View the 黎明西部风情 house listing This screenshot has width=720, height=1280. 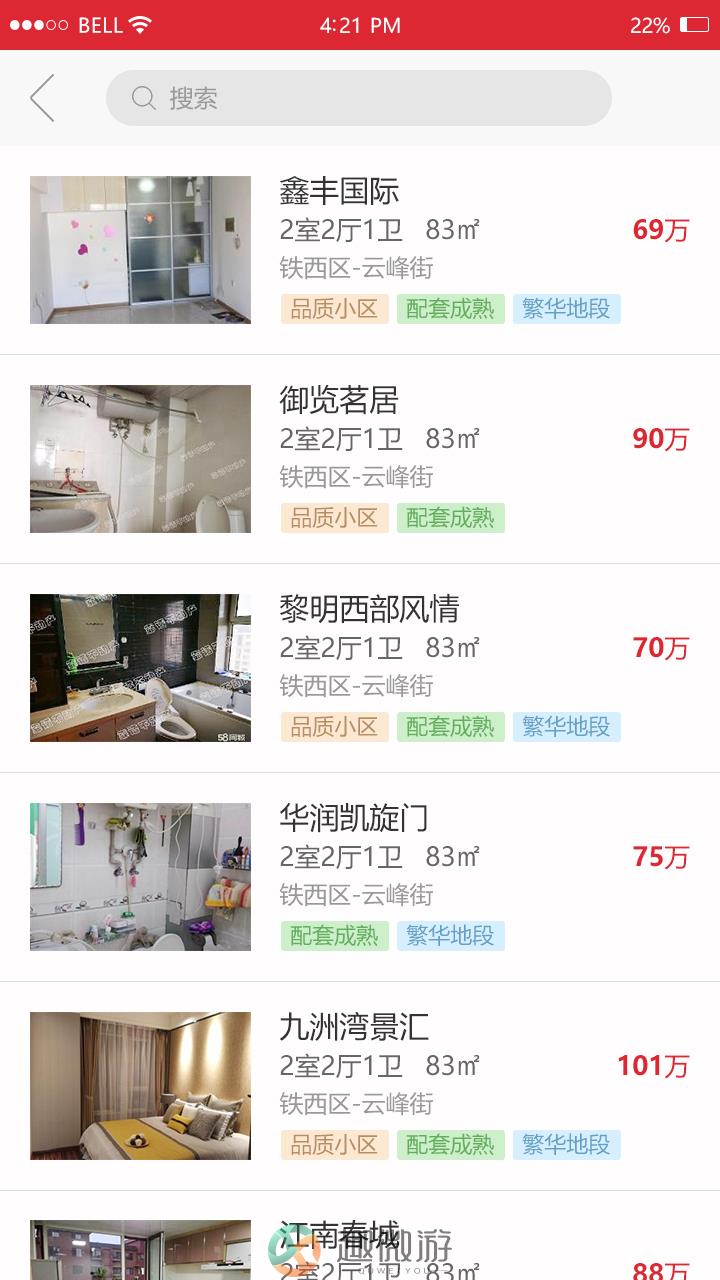tap(360, 668)
